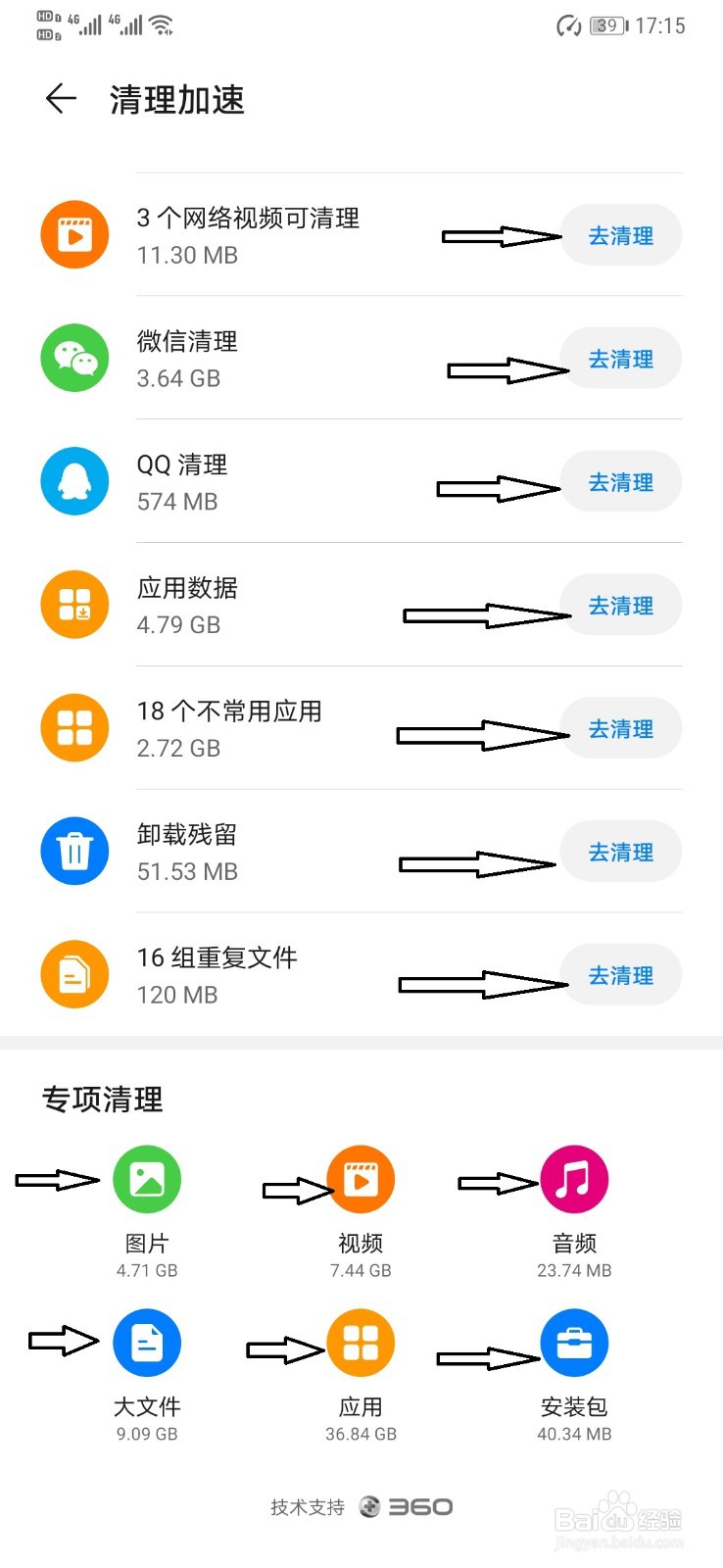Click 去清理 for 应用数据
The width and height of the screenshot is (723, 1568).
tap(621, 605)
